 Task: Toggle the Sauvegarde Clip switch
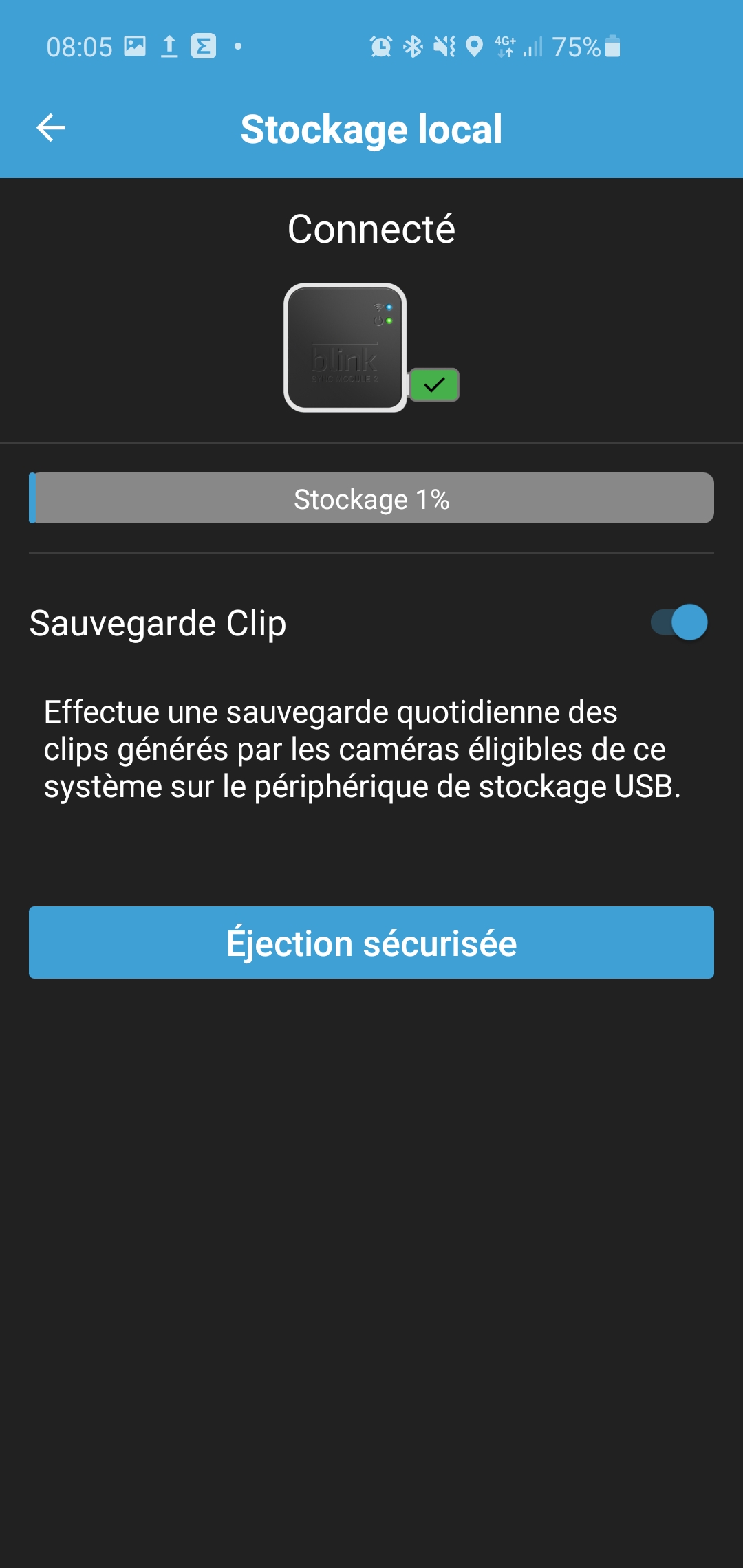click(679, 622)
